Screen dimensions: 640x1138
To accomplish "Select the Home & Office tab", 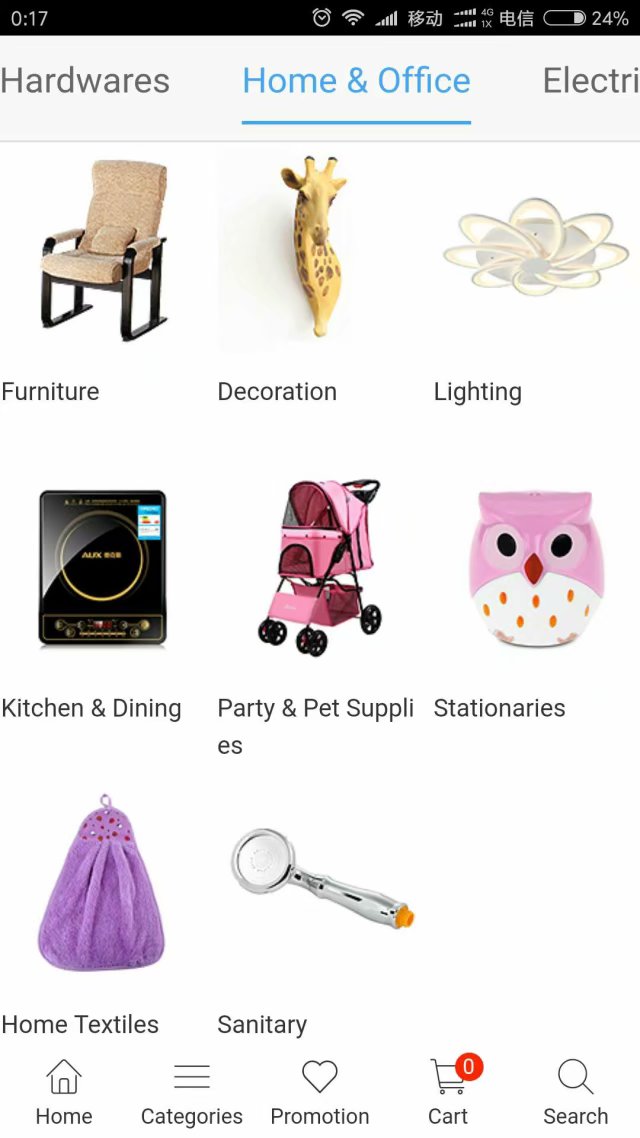I will click(356, 81).
